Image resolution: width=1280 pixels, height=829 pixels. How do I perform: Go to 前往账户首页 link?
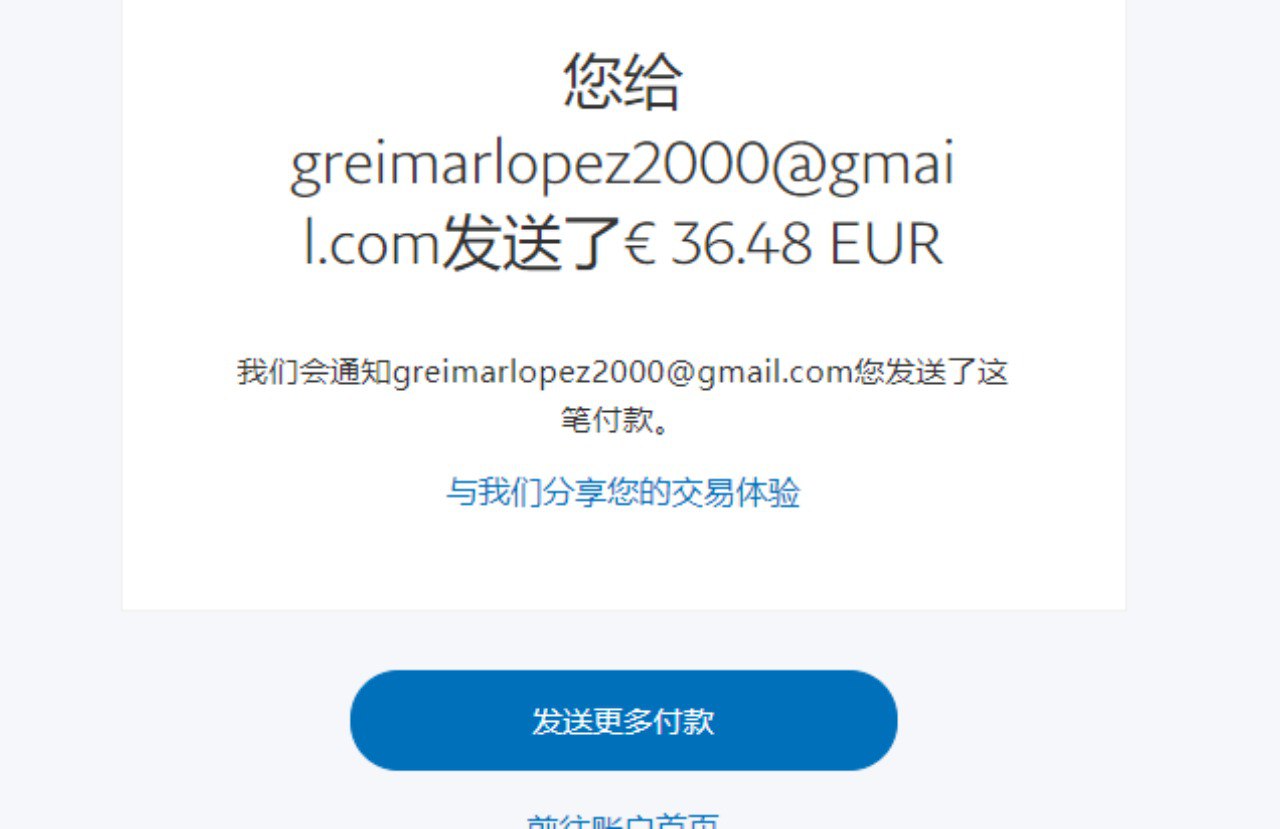[x=623, y=822]
